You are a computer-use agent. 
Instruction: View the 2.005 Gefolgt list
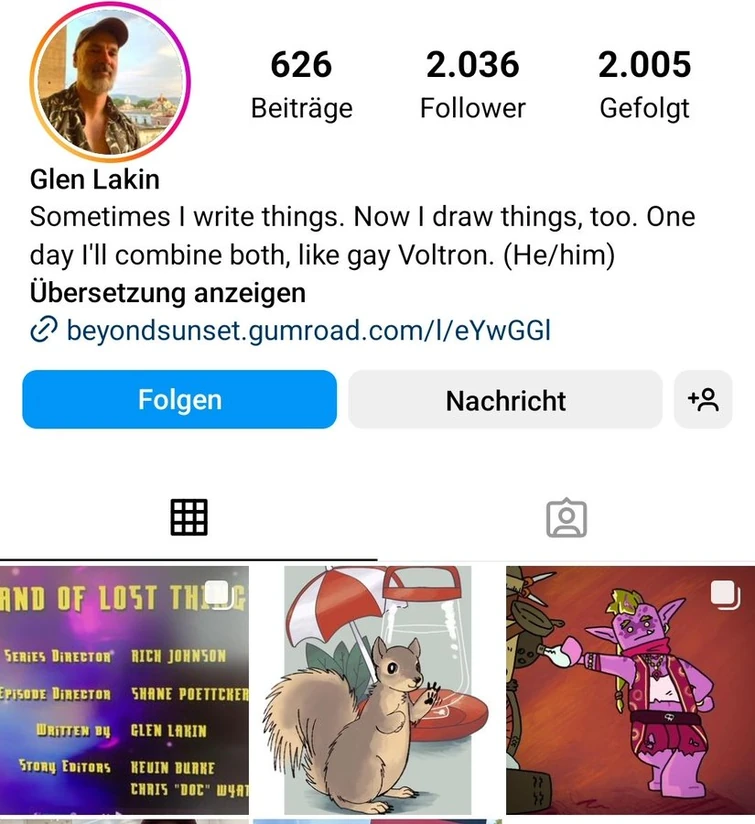[644, 85]
